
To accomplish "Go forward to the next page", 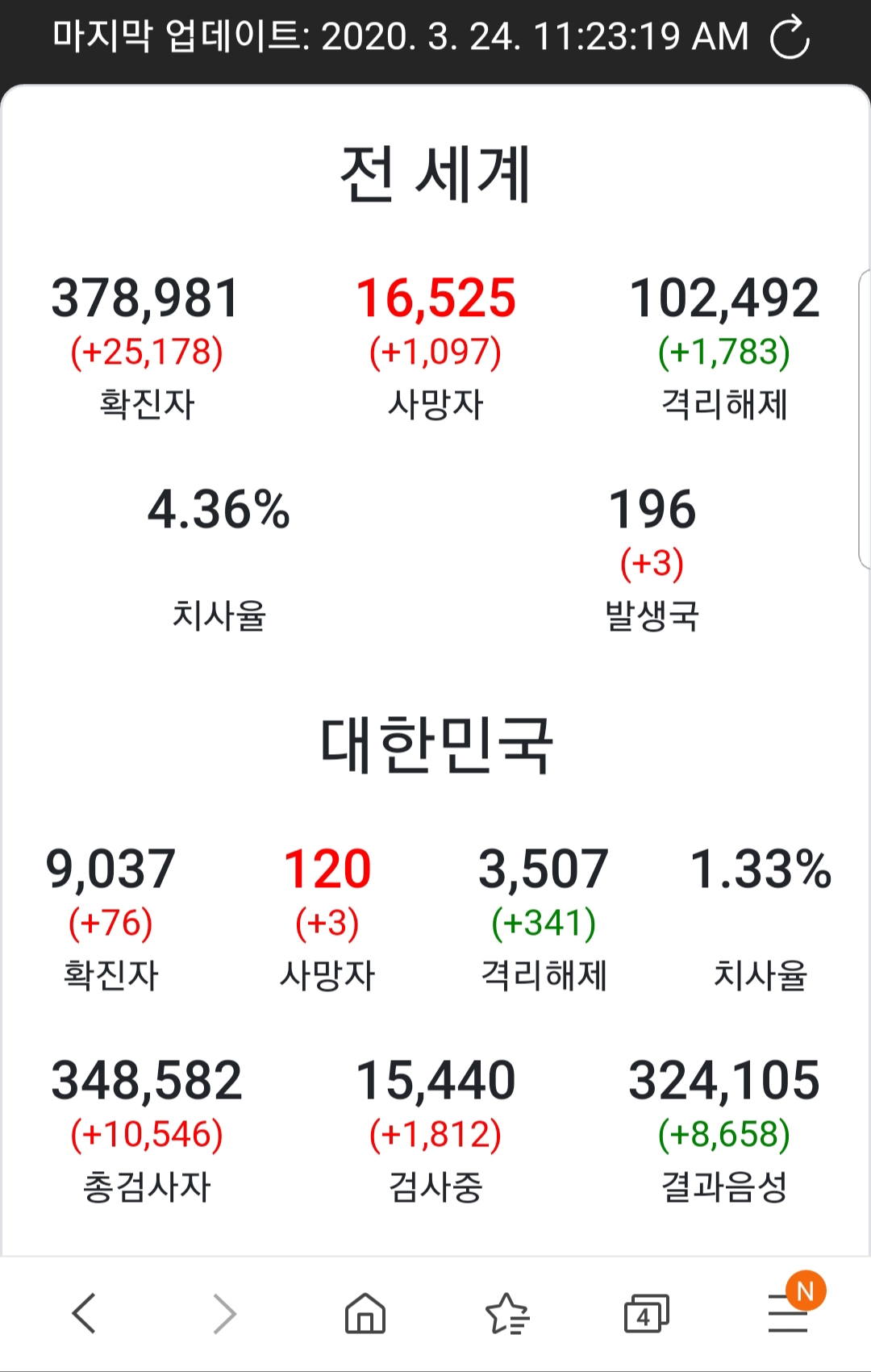I will click(x=224, y=1313).
